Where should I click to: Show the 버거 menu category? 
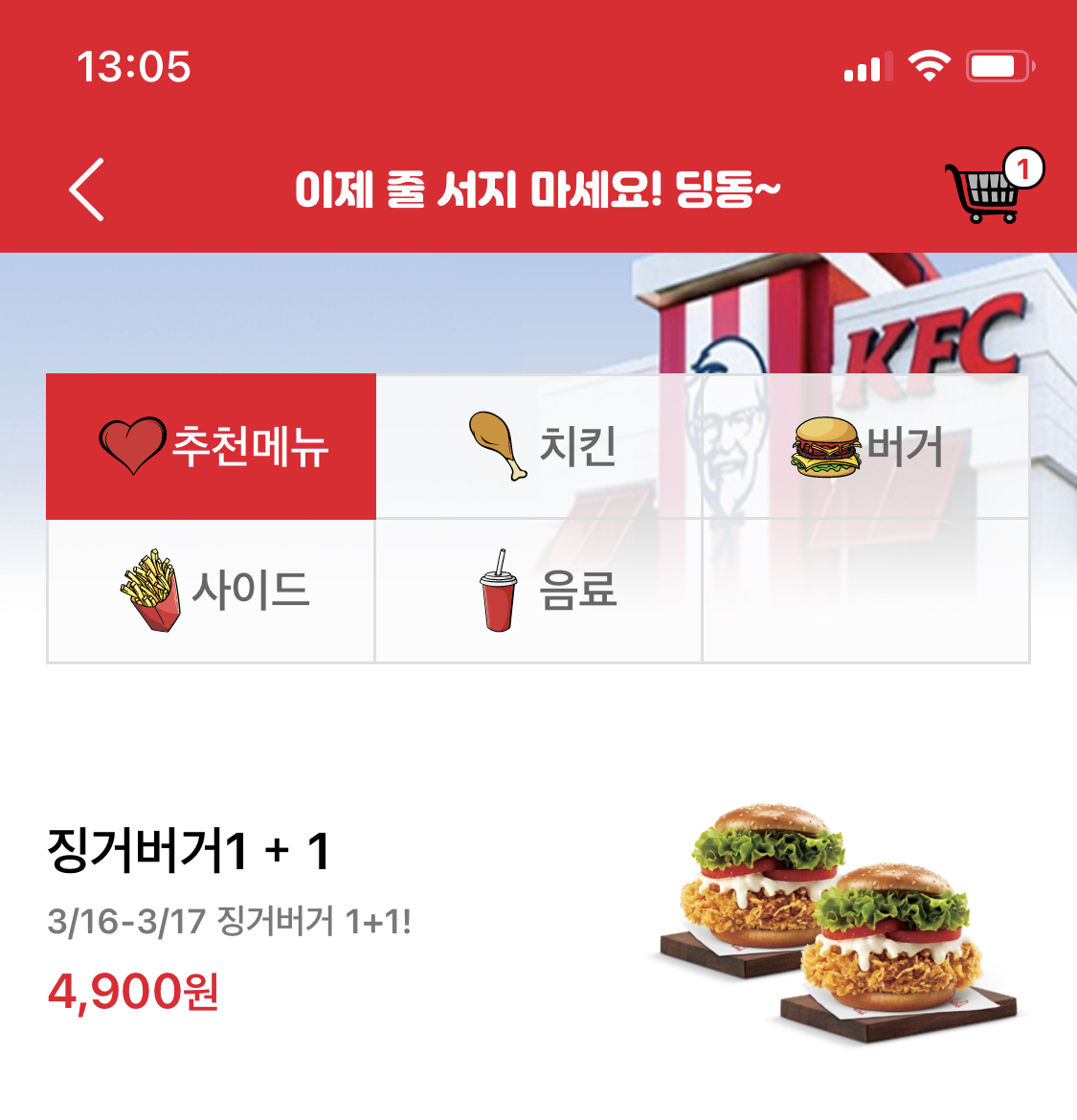point(866,446)
